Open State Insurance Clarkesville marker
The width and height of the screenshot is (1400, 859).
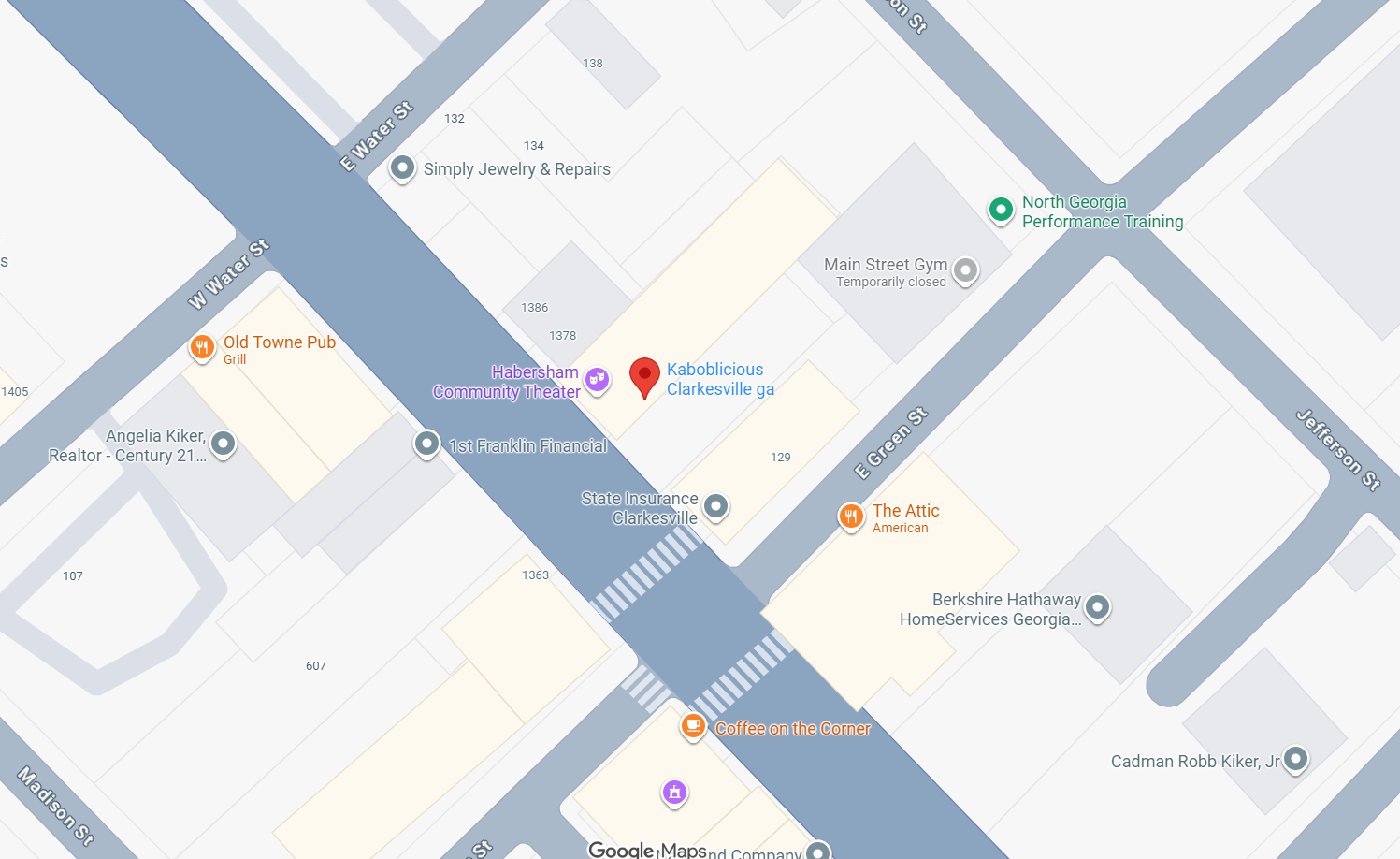(x=715, y=506)
